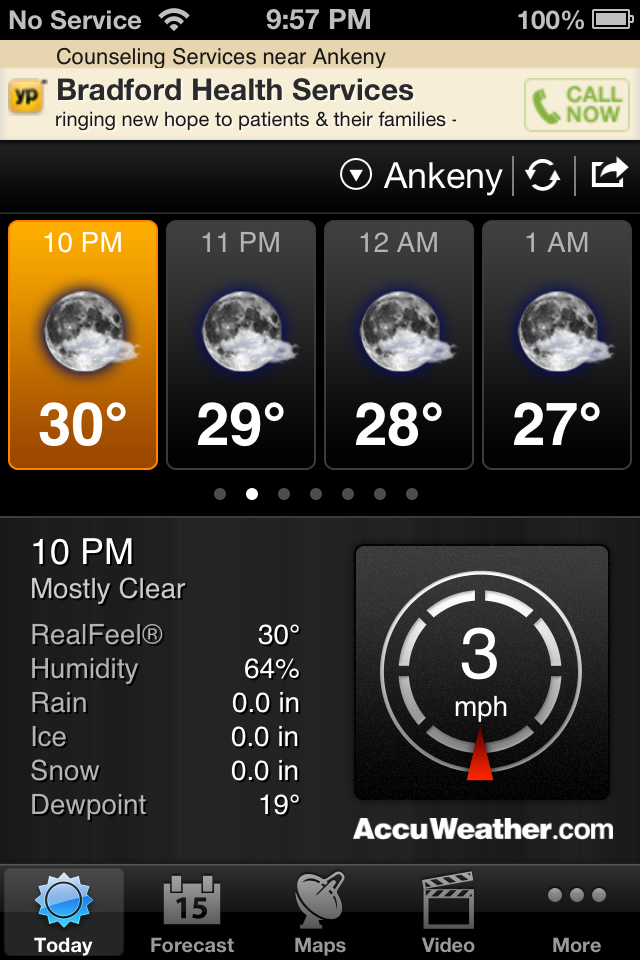
Task: Select the 10 PM hourly card
Action: (83, 345)
